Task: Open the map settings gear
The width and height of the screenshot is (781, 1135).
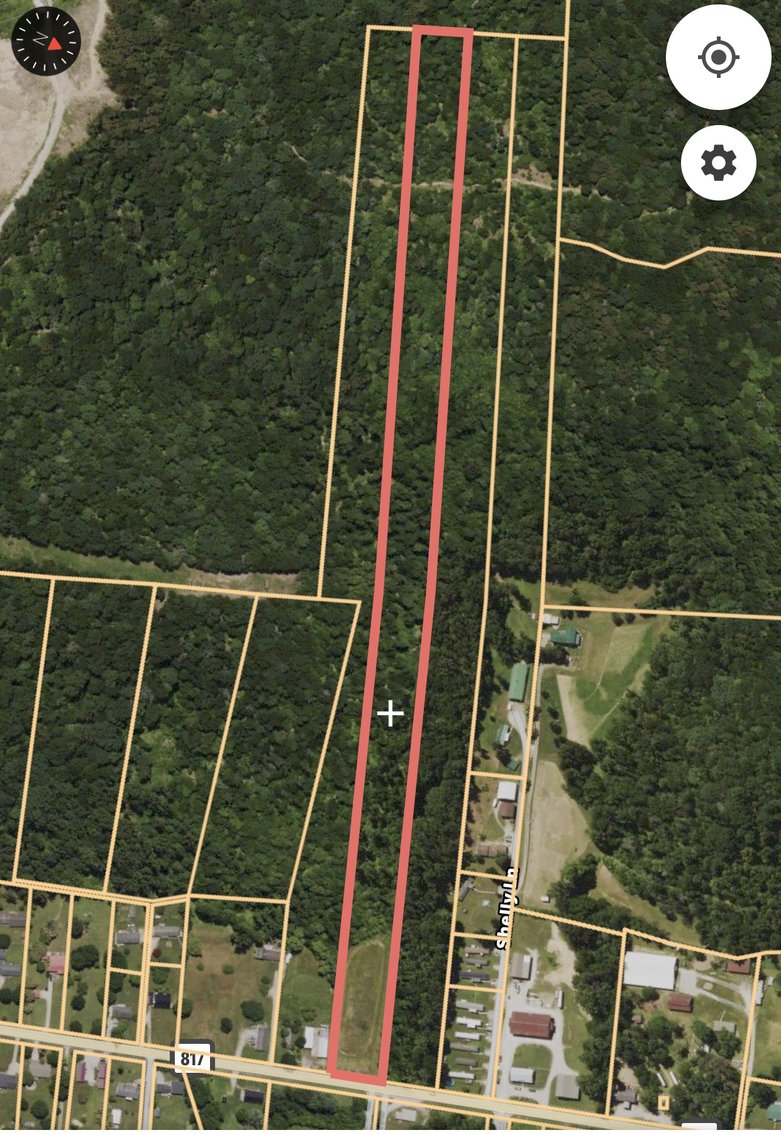Action: pos(718,162)
